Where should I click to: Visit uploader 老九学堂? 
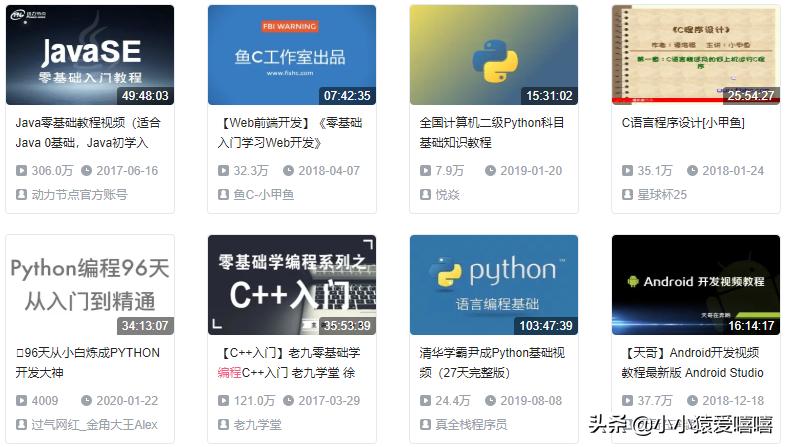258,425
